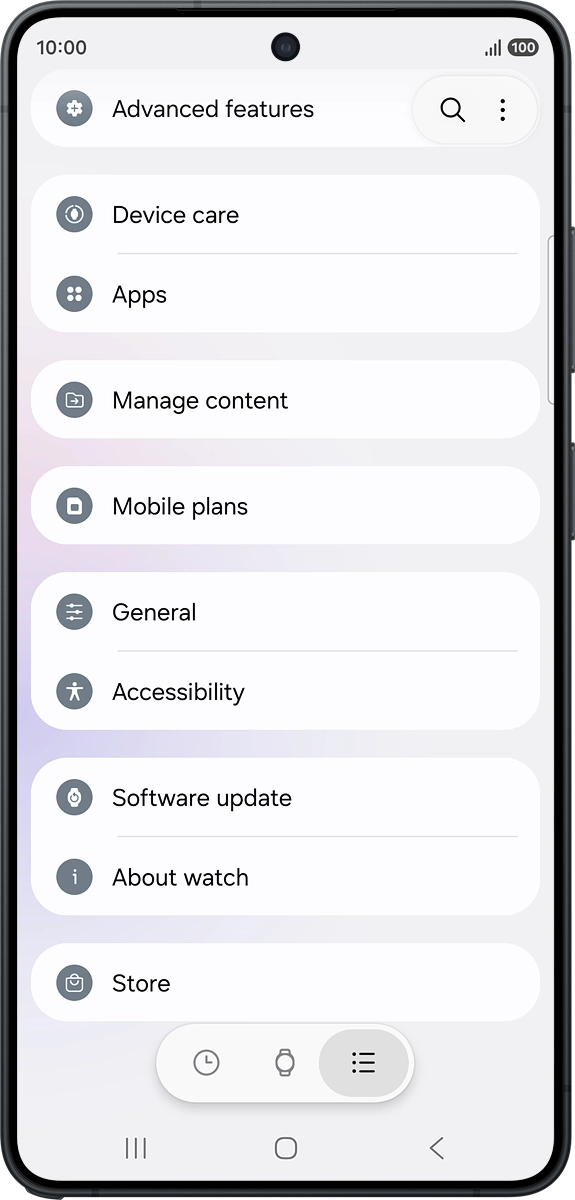
Task: Open the Store row
Action: 285,983
